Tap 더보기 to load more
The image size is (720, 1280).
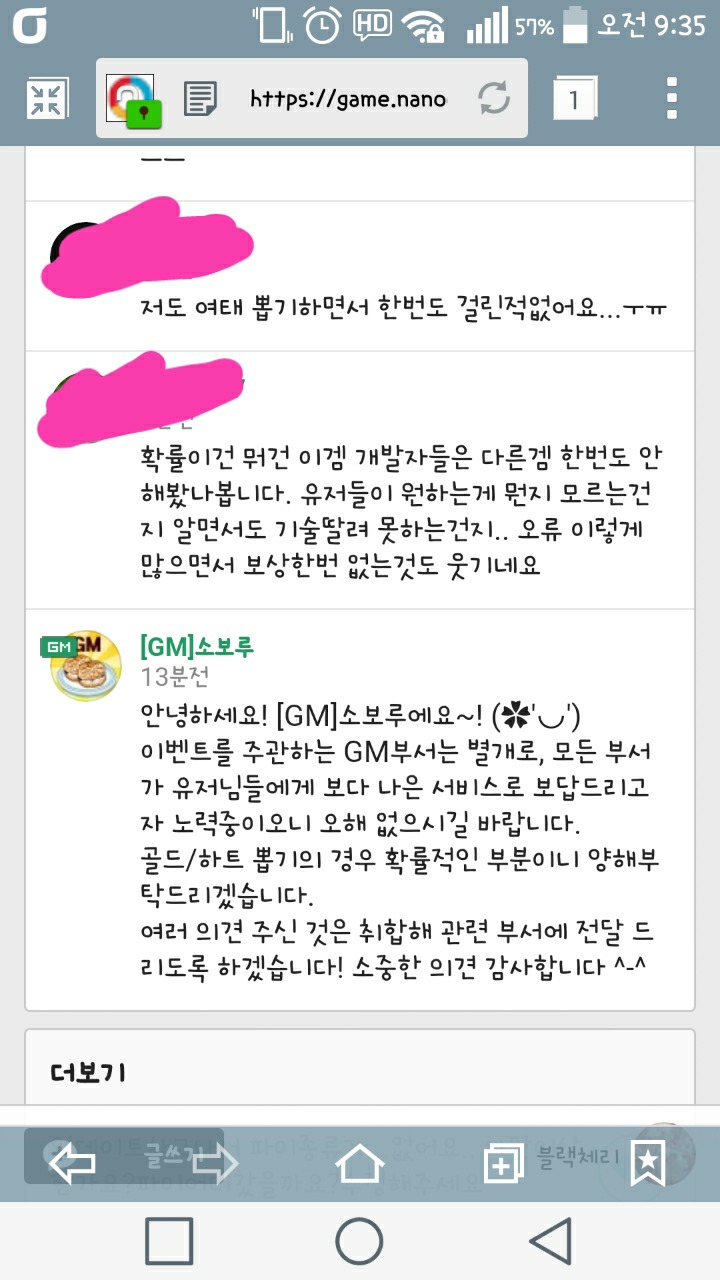[x=88, y=1073]
